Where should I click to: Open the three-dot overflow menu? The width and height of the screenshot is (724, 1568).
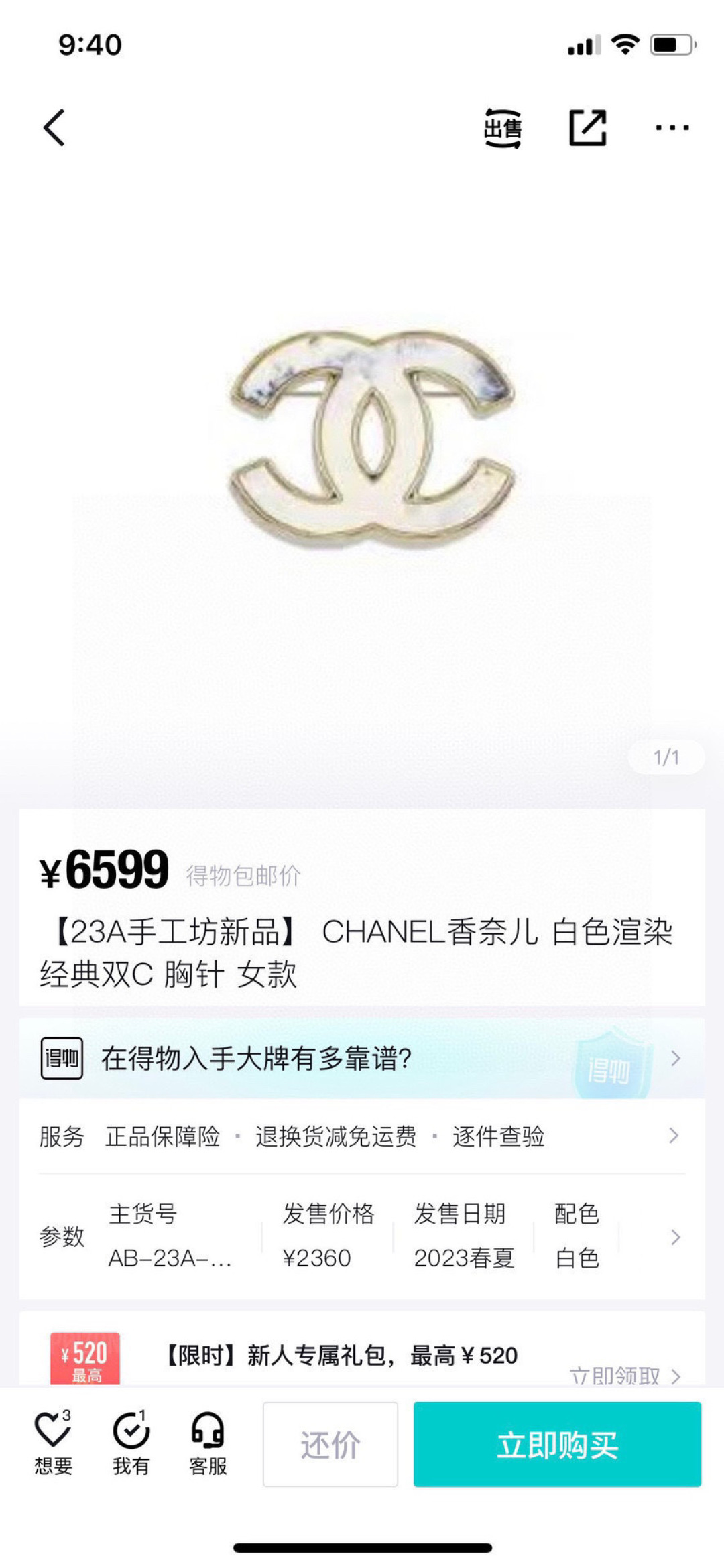coord(672,127)
